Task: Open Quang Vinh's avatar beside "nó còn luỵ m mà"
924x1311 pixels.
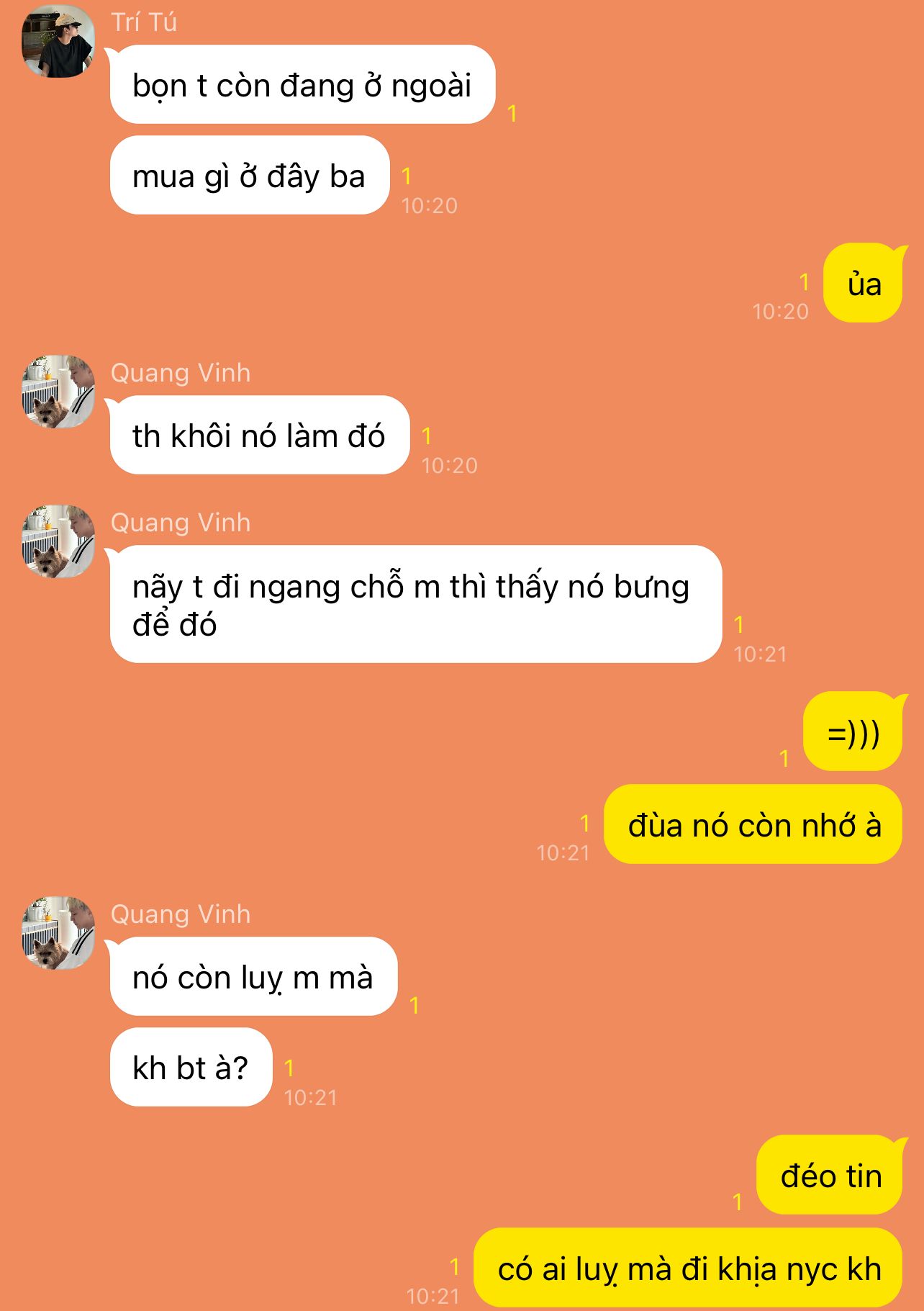Action: (58, 933)
